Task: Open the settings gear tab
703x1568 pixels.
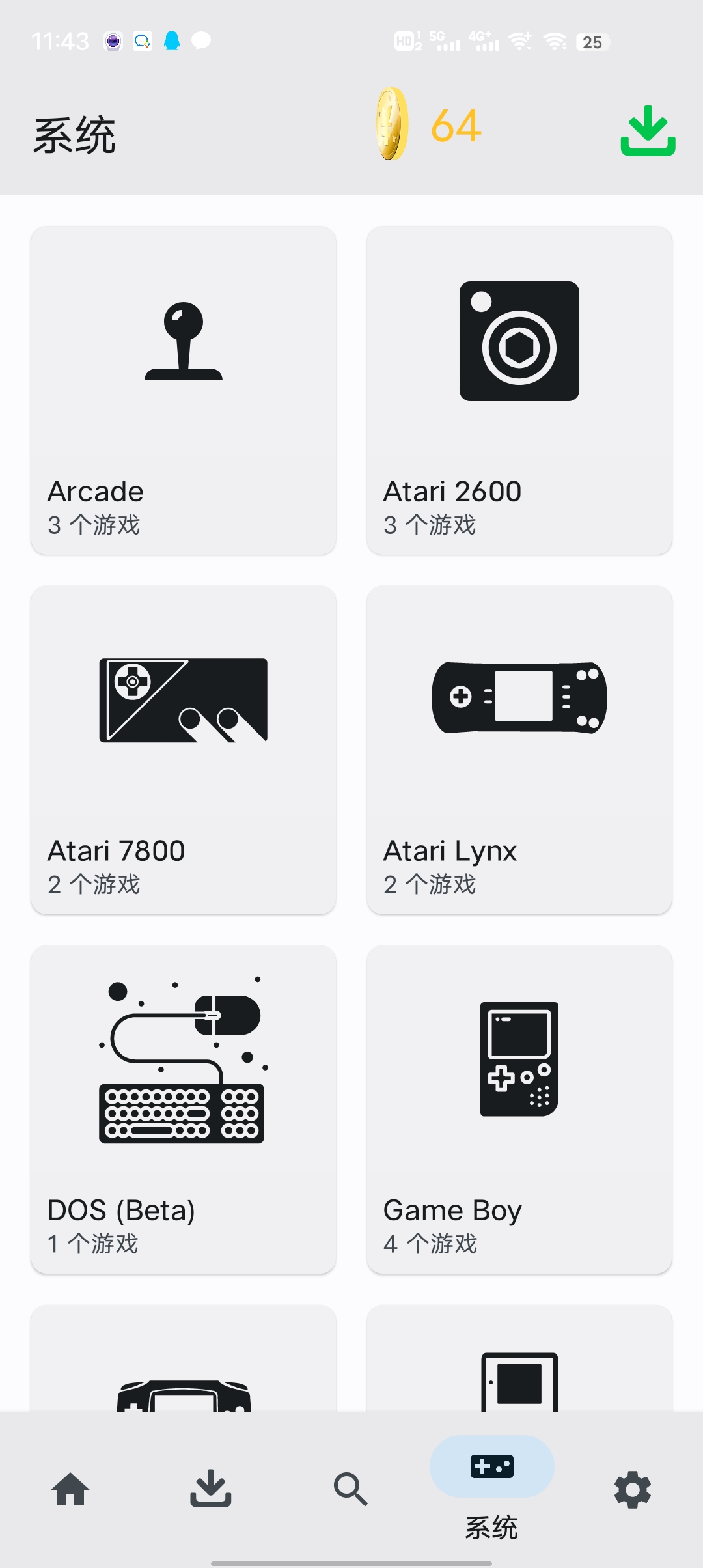Action: point(633,1489)
